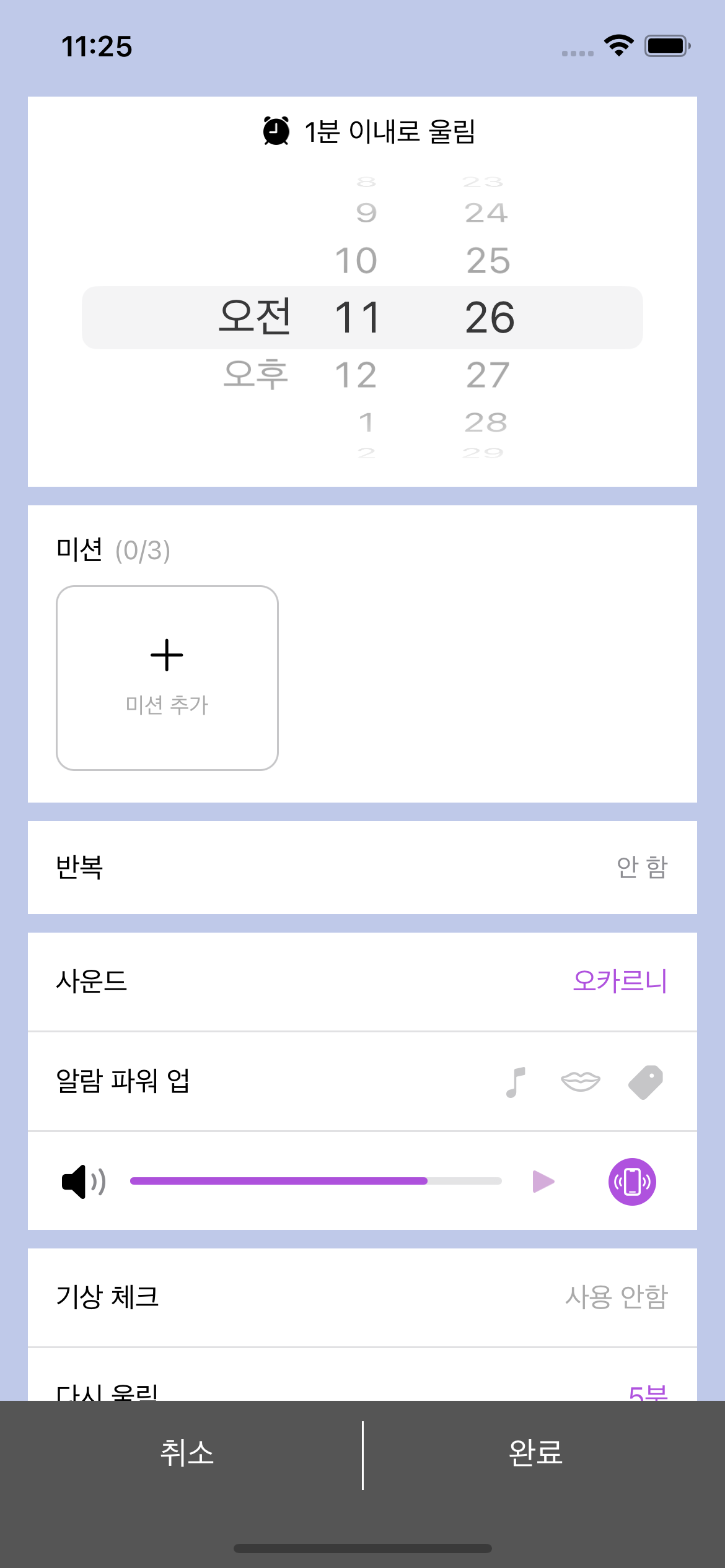
Task: Tap the Wi-Fi icon in the status bar
Action: pos(619,45)
